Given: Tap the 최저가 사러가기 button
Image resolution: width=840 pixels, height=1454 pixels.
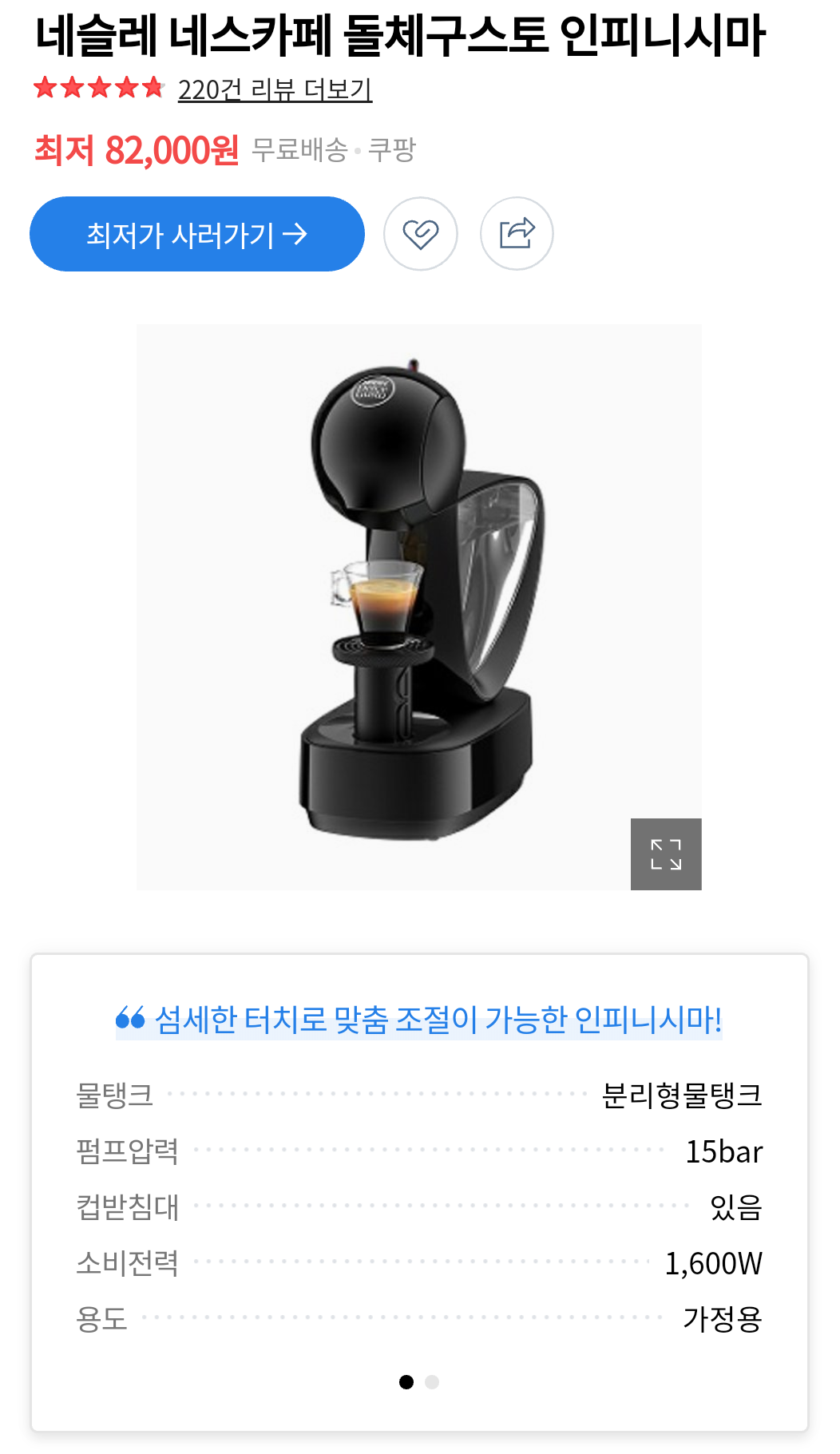Looking at the screenshot, I should [x=197, y=234].
